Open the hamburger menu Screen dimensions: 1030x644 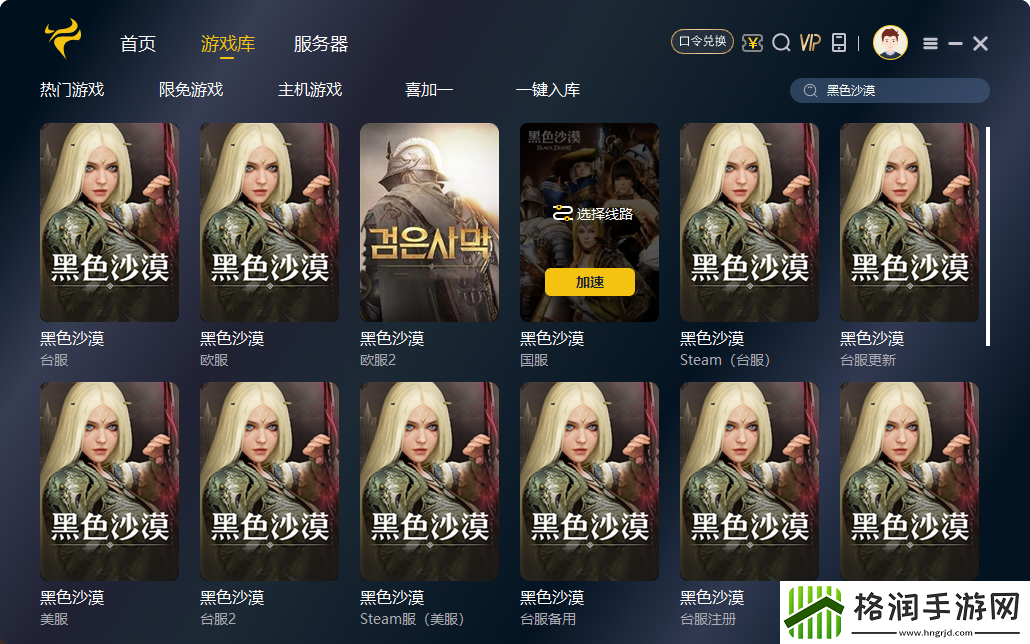pos(930,43)
